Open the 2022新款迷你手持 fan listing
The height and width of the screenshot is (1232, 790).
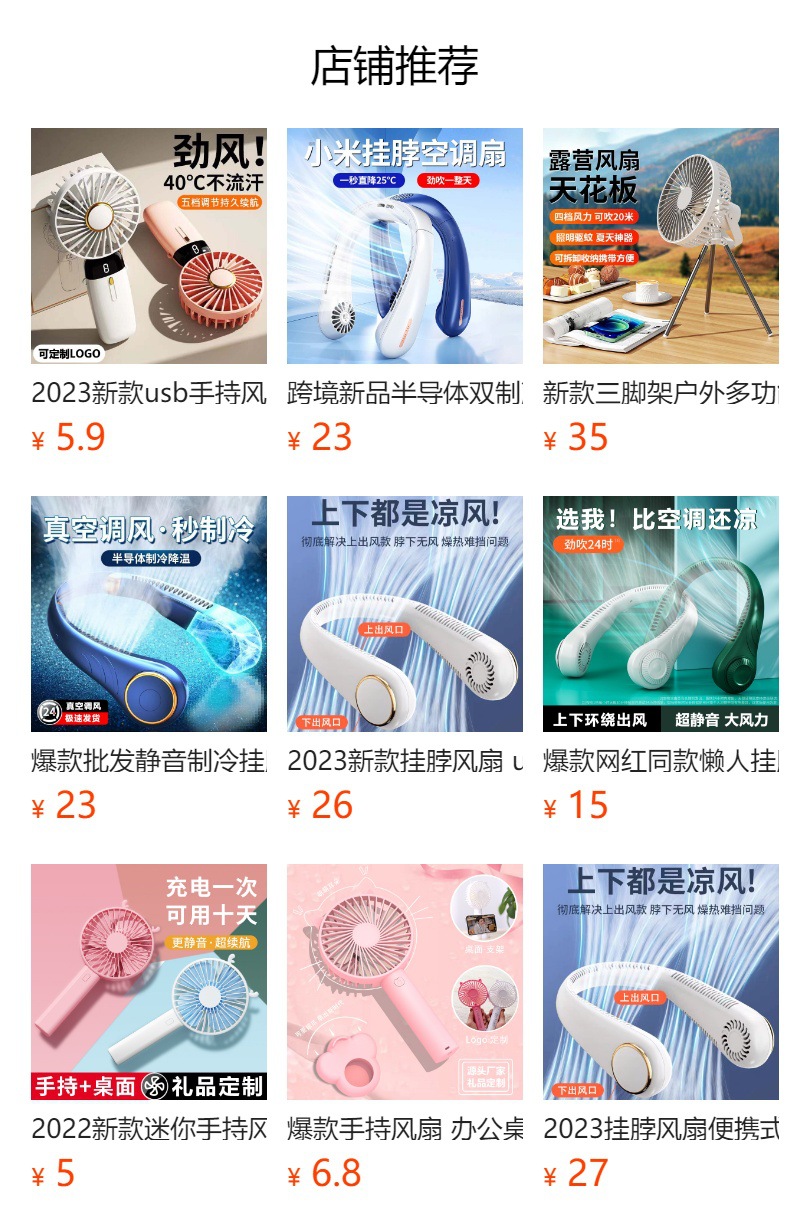coord(149,982)
